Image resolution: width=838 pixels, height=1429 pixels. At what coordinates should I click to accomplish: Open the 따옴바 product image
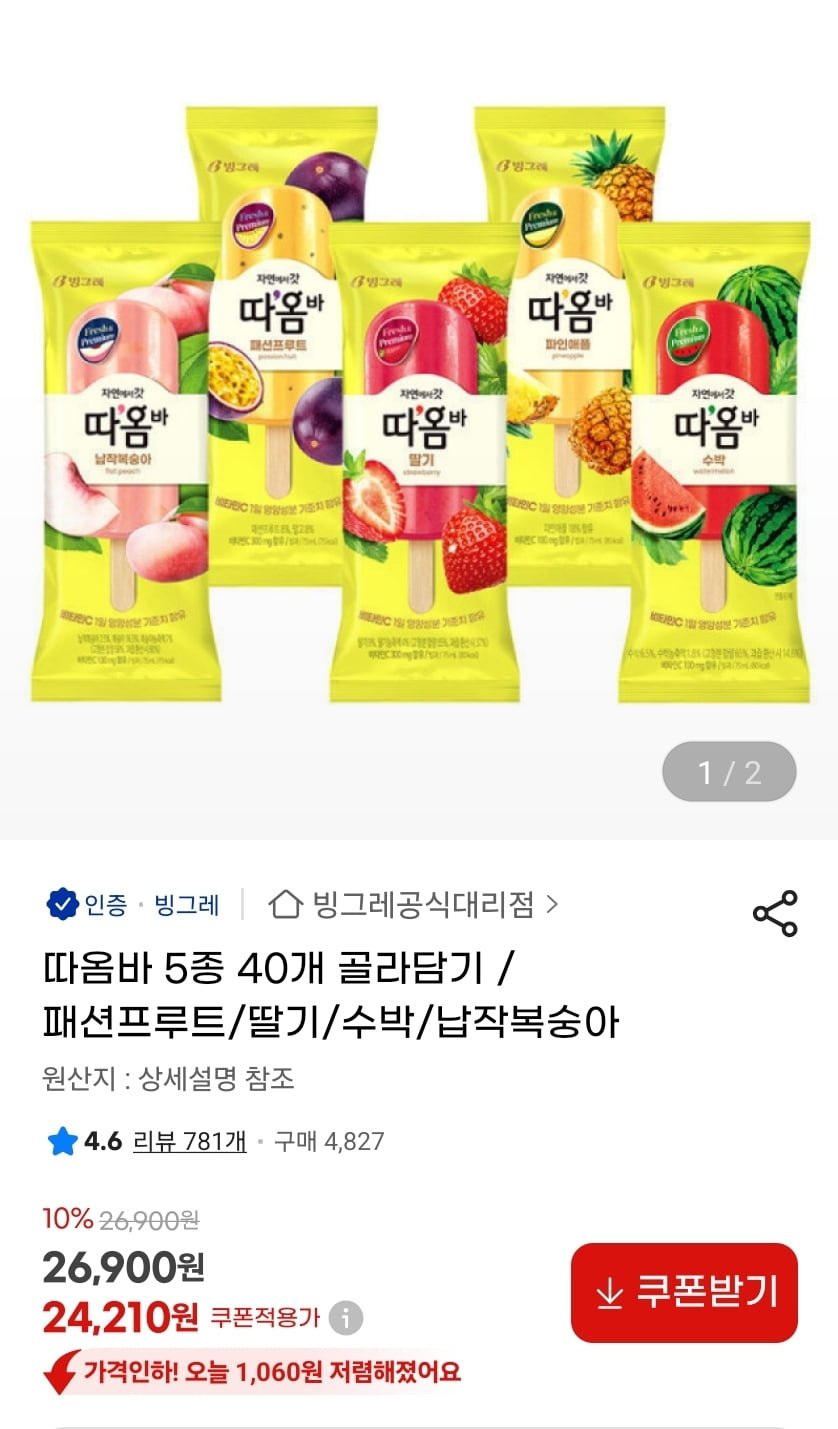pos(419,400)
